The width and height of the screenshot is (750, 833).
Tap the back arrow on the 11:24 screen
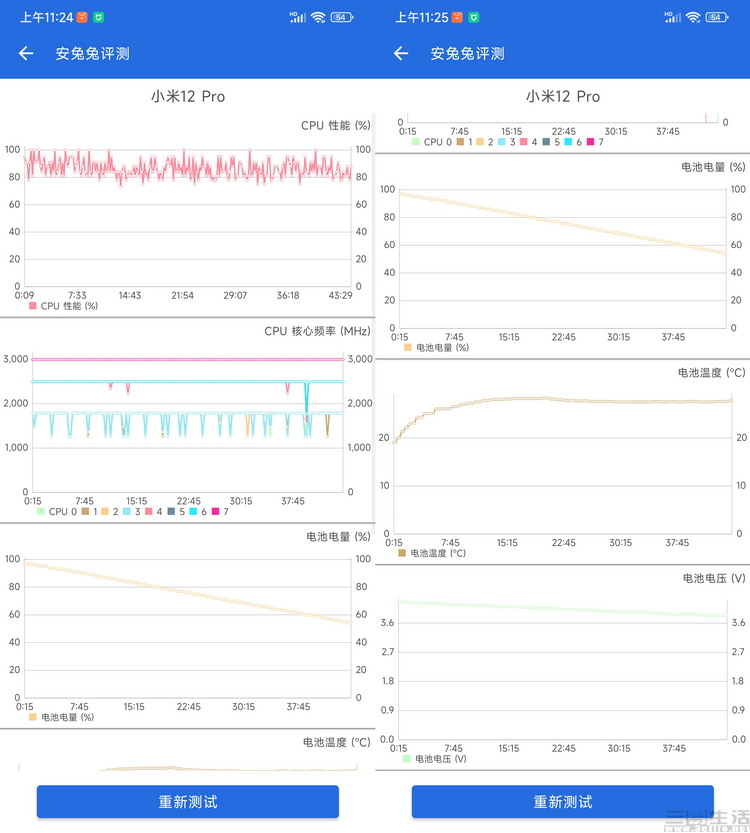26,54
